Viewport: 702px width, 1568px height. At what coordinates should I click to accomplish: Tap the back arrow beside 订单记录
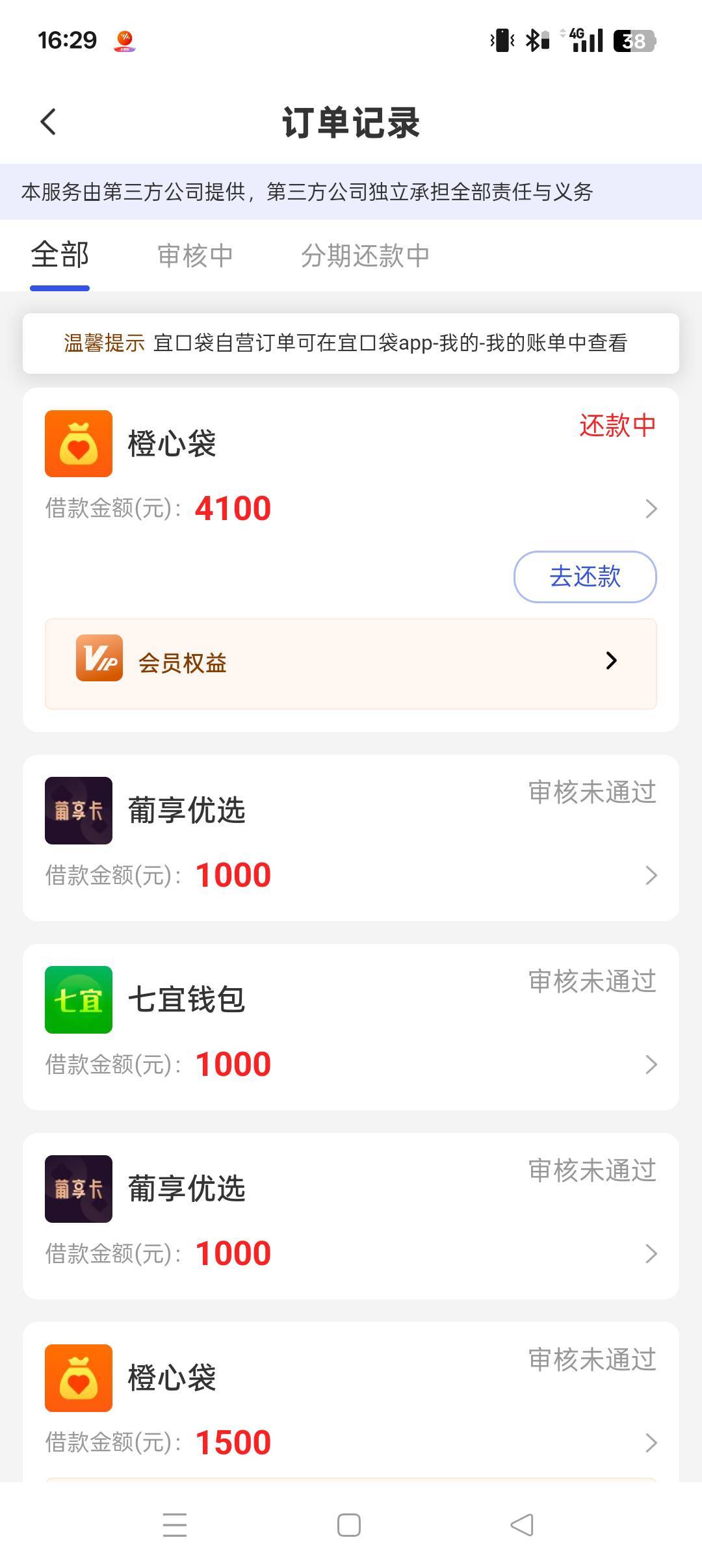click(49, 122)
